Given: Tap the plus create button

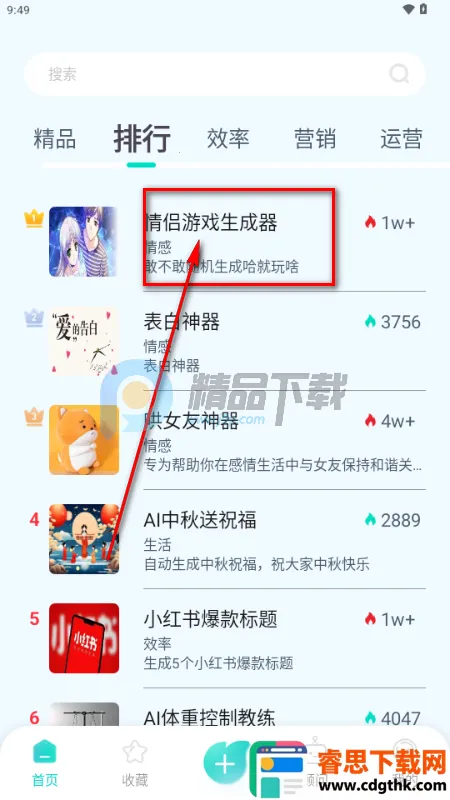Looking at the screenshot, I should pyautogui.click(x=224, y=764).
